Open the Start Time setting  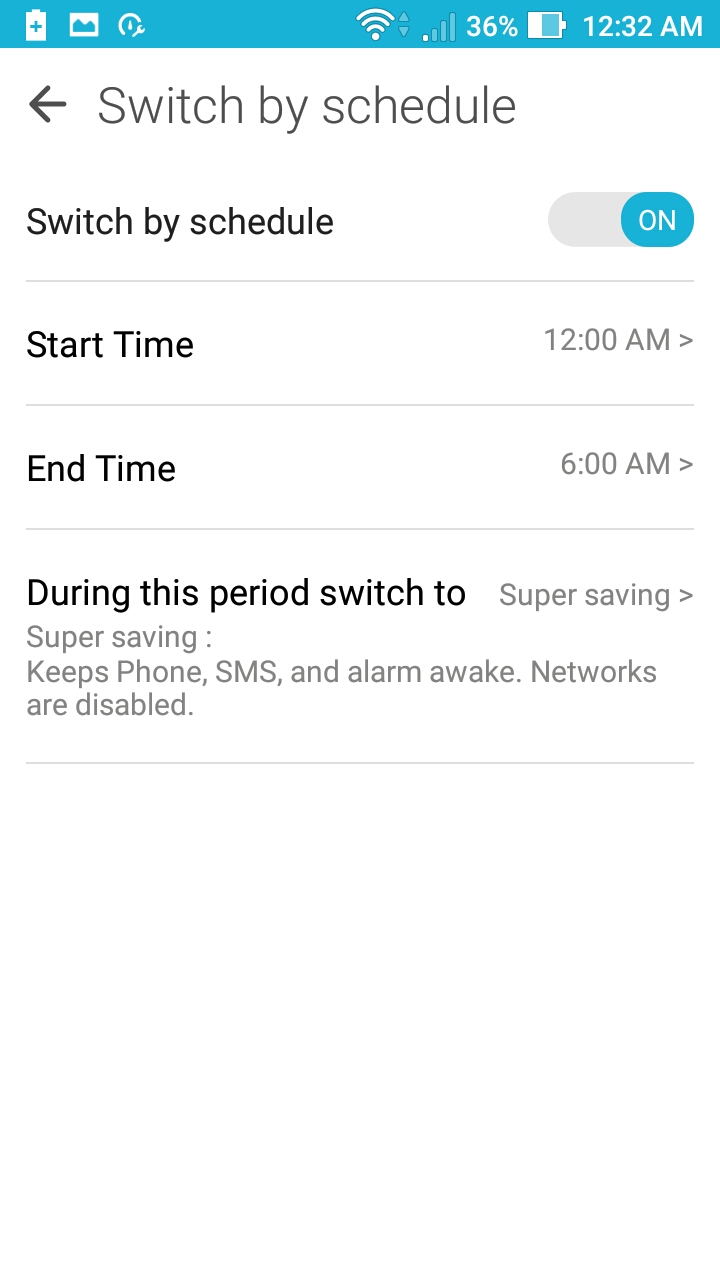click(360, 343)
